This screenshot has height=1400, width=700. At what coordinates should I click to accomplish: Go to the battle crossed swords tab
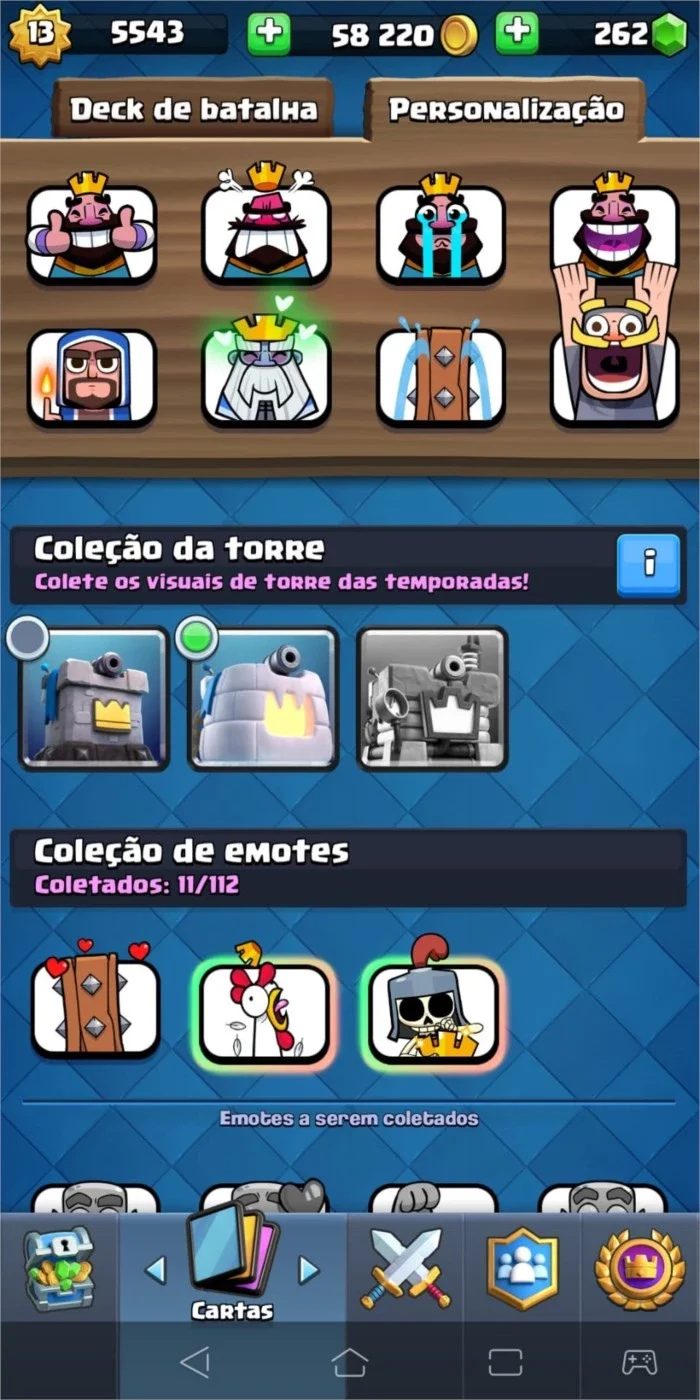[405, 1268]
